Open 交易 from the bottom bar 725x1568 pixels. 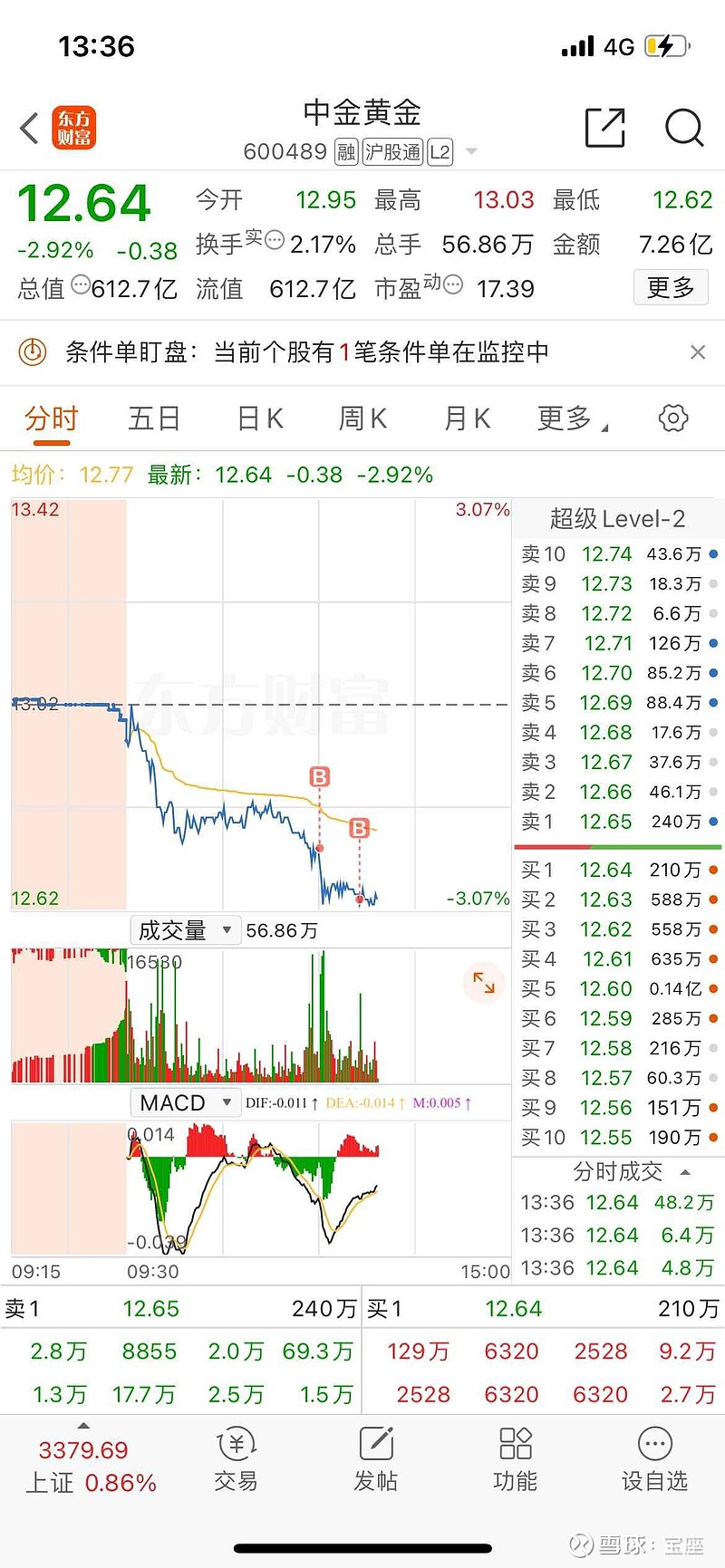pos(236,1460)
